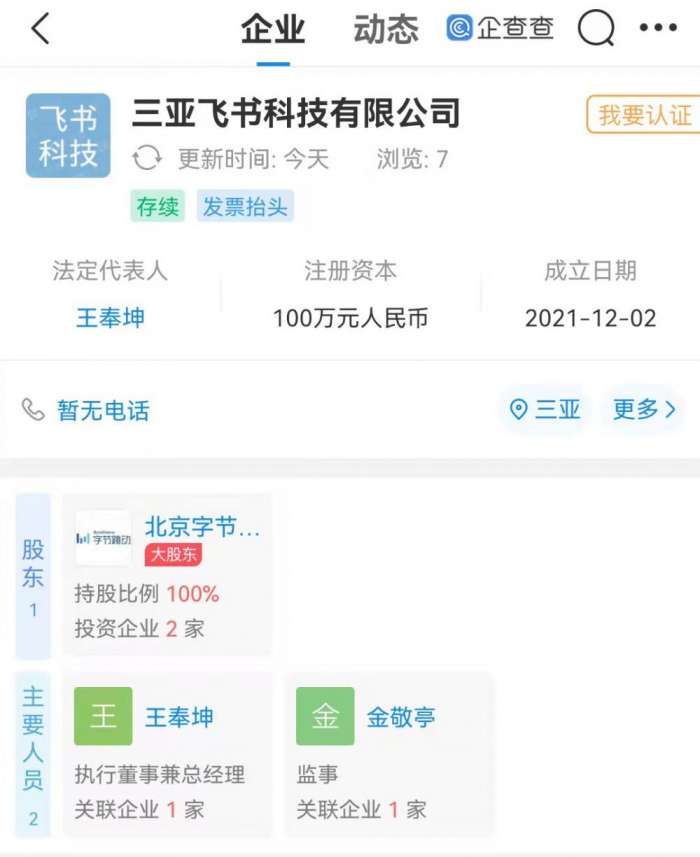Refresh the company update time

(x=147, y=159)
